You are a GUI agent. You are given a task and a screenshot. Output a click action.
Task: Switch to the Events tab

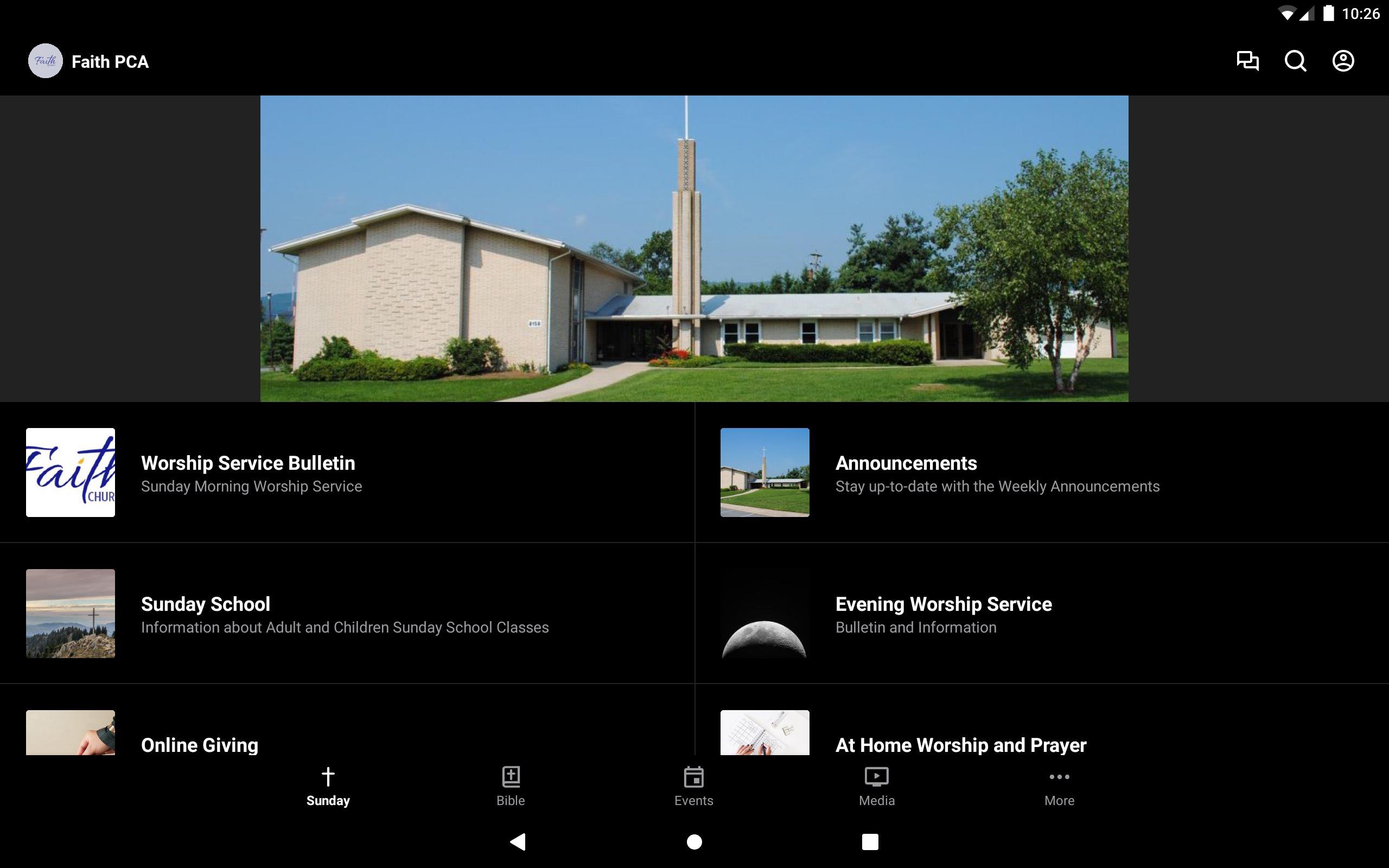pyautogui.click(x=693, y=786)
